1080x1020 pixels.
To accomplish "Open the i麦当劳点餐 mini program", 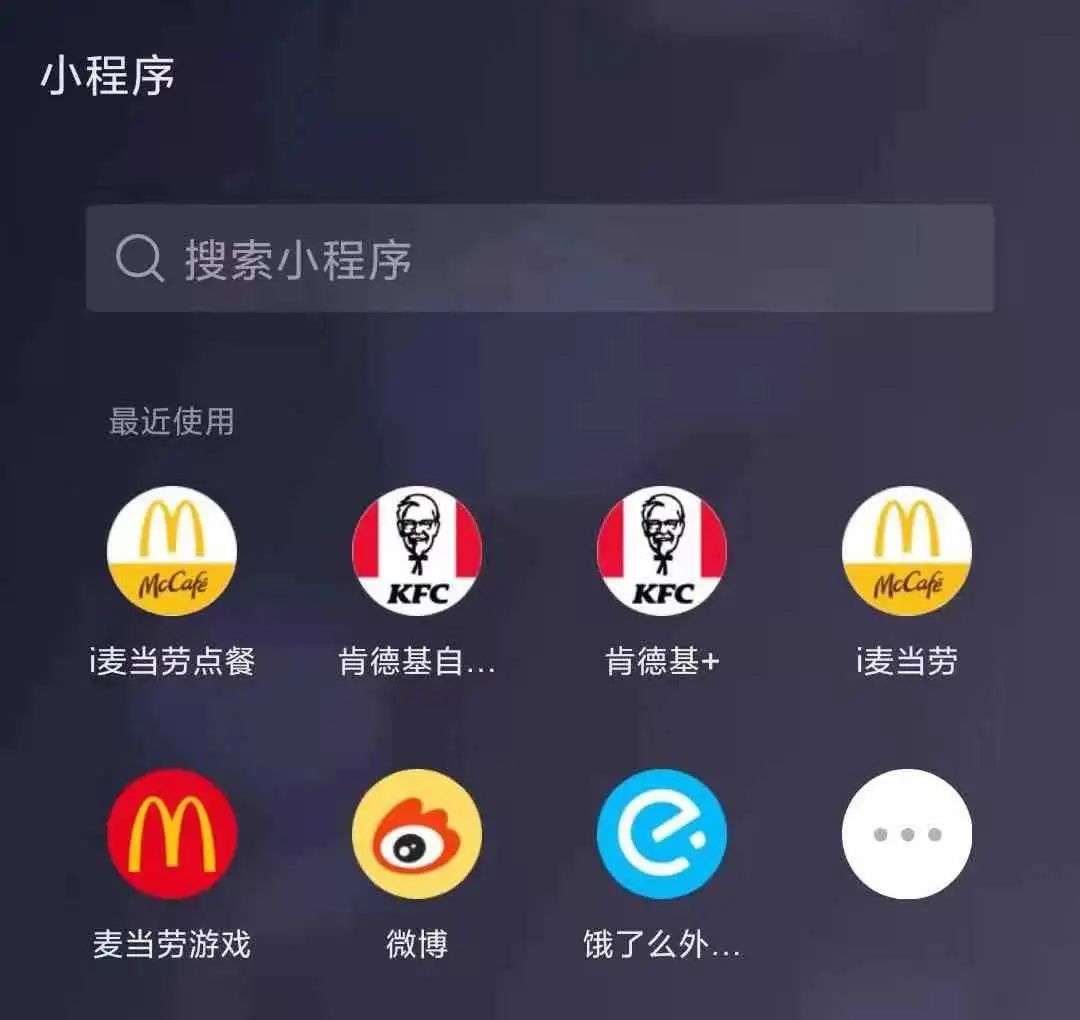I will click(172, 551).
